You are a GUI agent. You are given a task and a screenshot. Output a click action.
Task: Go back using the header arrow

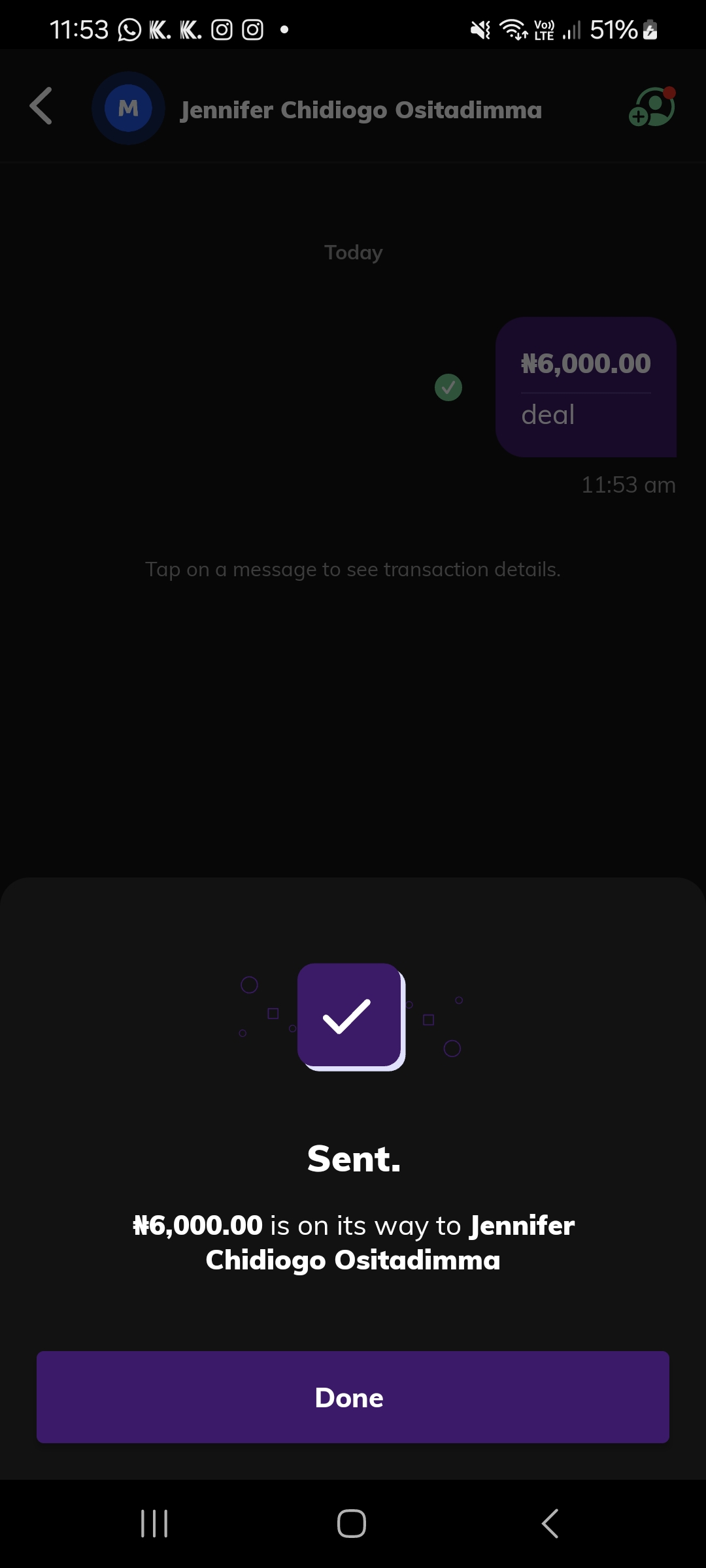[x=41, y=106]
